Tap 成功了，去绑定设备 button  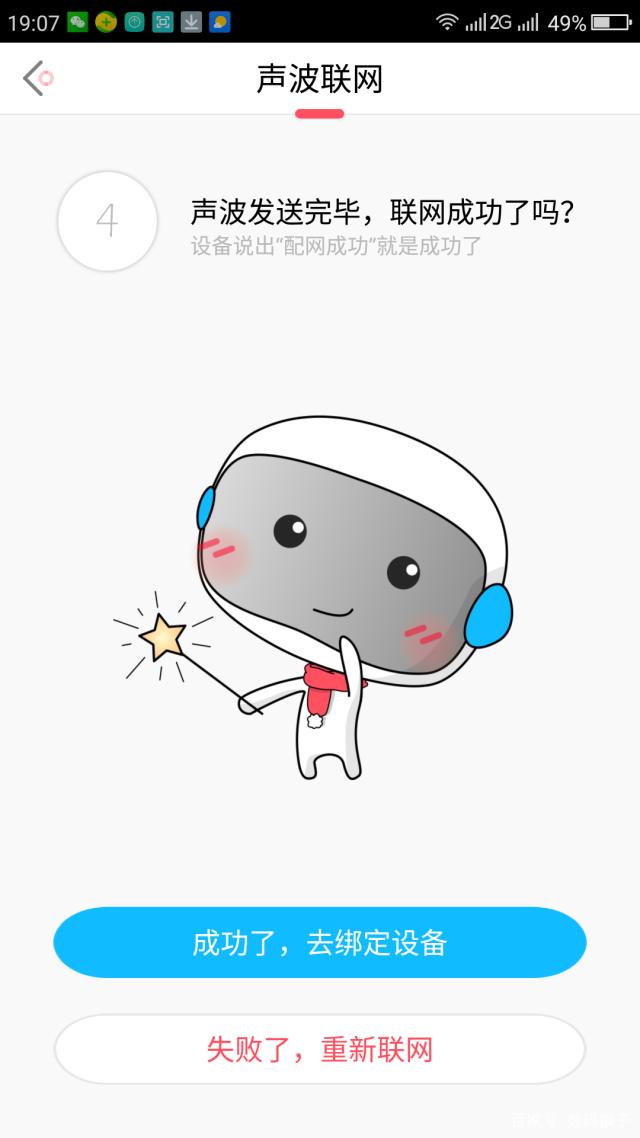319,942
